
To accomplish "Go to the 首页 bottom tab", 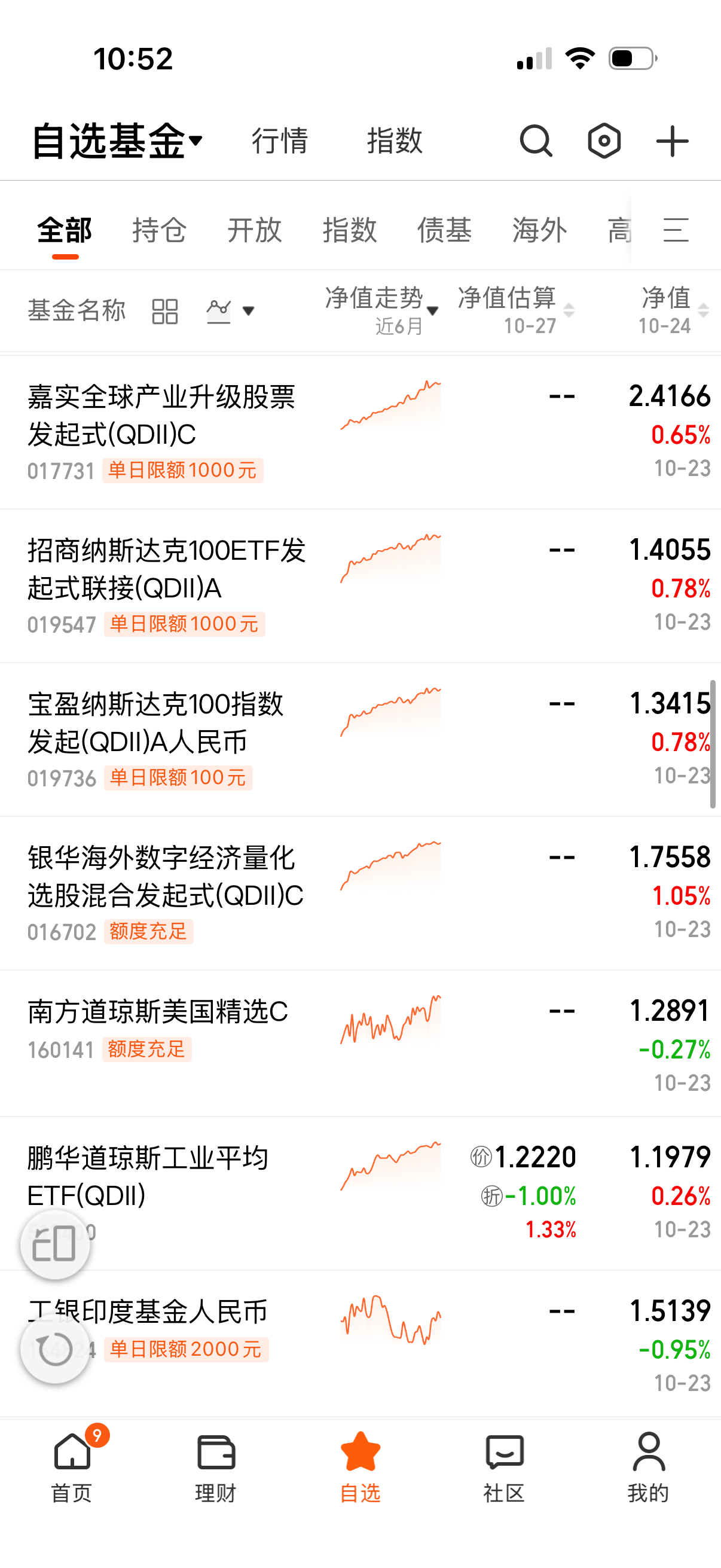I will (x=72, y=1466).
